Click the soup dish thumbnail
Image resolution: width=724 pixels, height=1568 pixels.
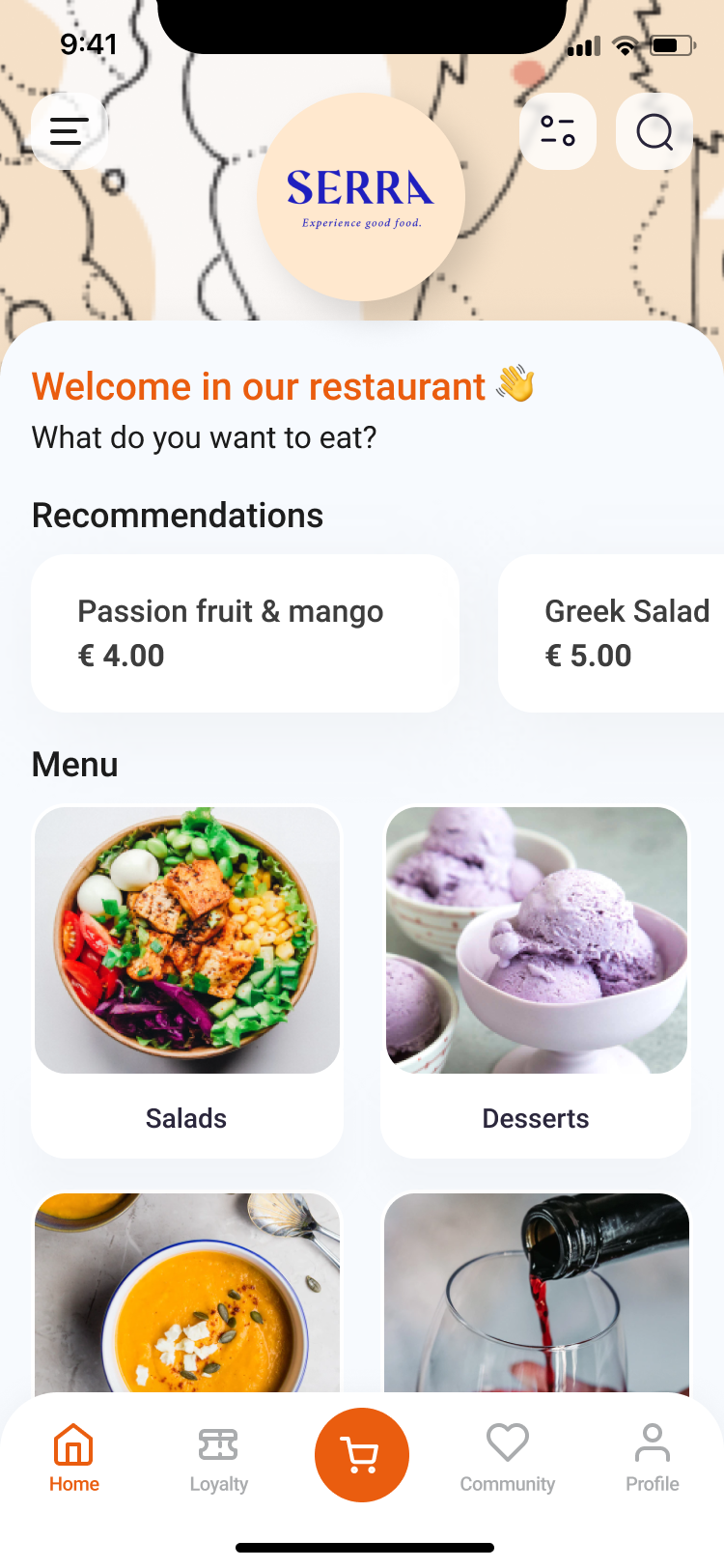pos(186,1294)
